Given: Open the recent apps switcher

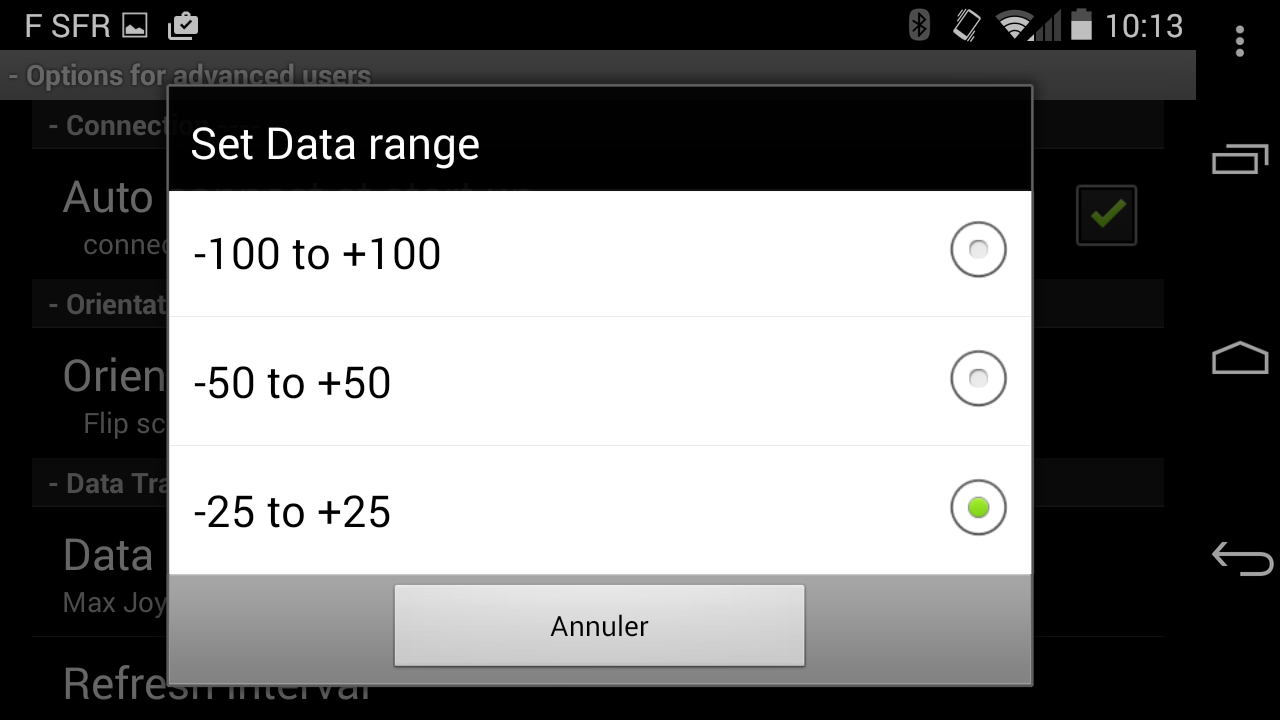Looking at the screenshot, I should point(1240,160).
